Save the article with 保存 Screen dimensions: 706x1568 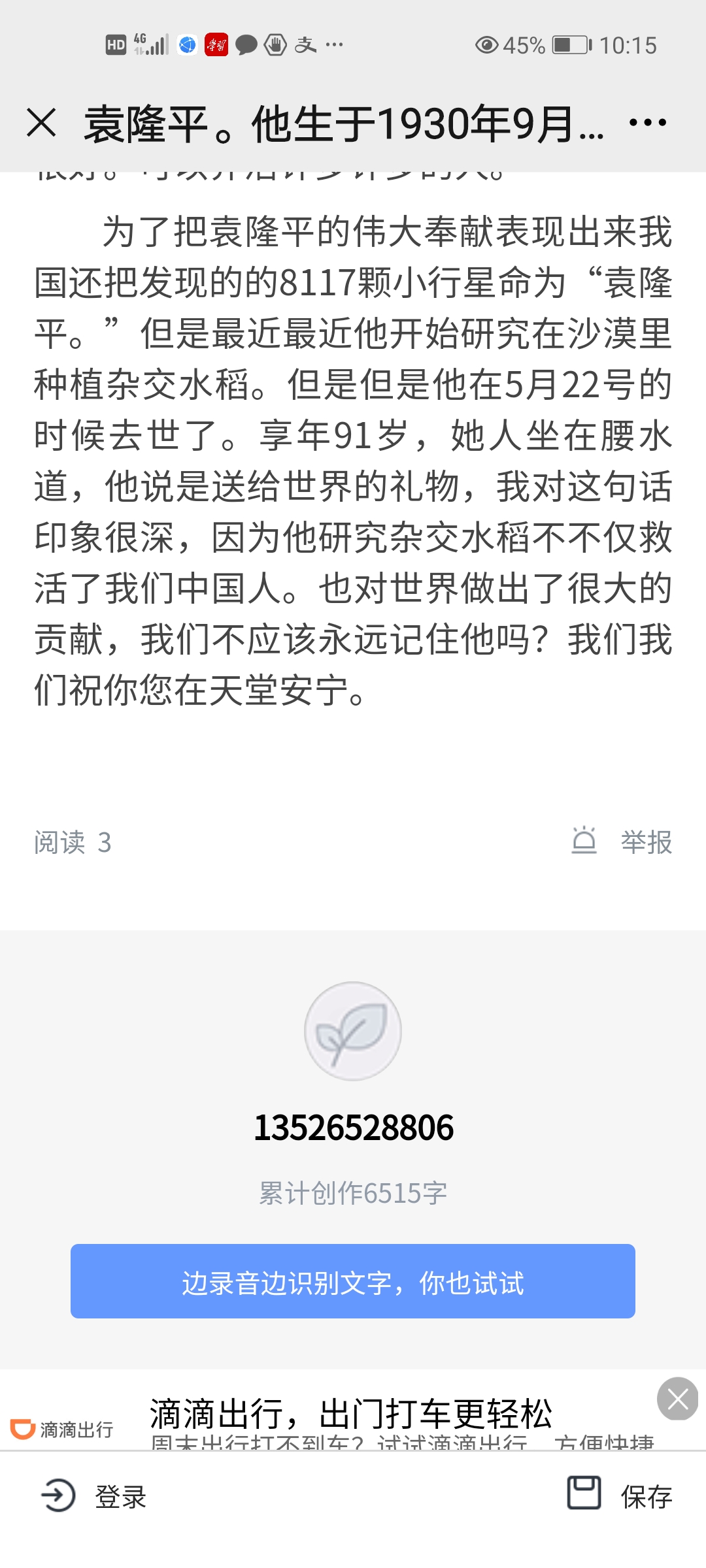pos(620,1495)
